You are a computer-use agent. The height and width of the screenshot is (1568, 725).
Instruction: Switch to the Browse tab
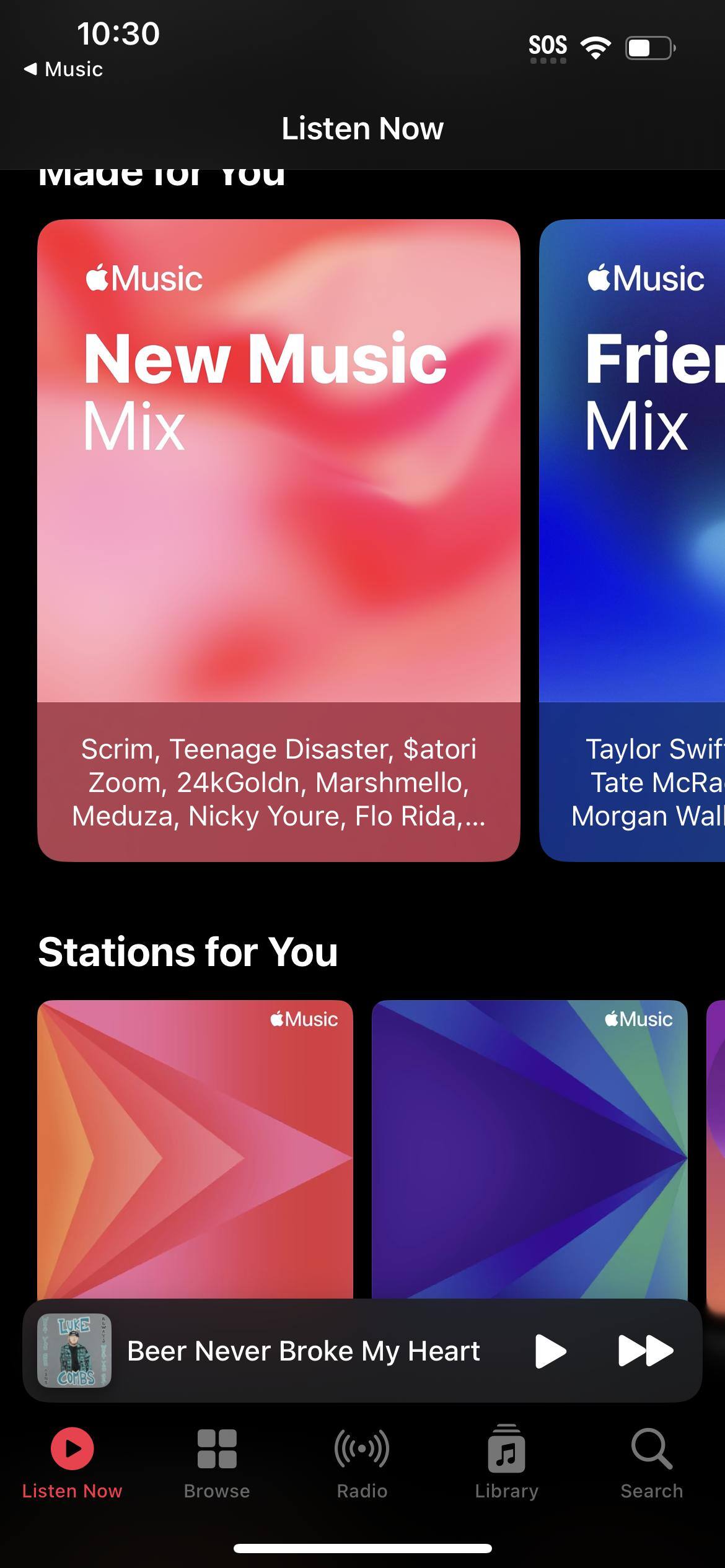pyautogui.click(x=217, y=1463)
